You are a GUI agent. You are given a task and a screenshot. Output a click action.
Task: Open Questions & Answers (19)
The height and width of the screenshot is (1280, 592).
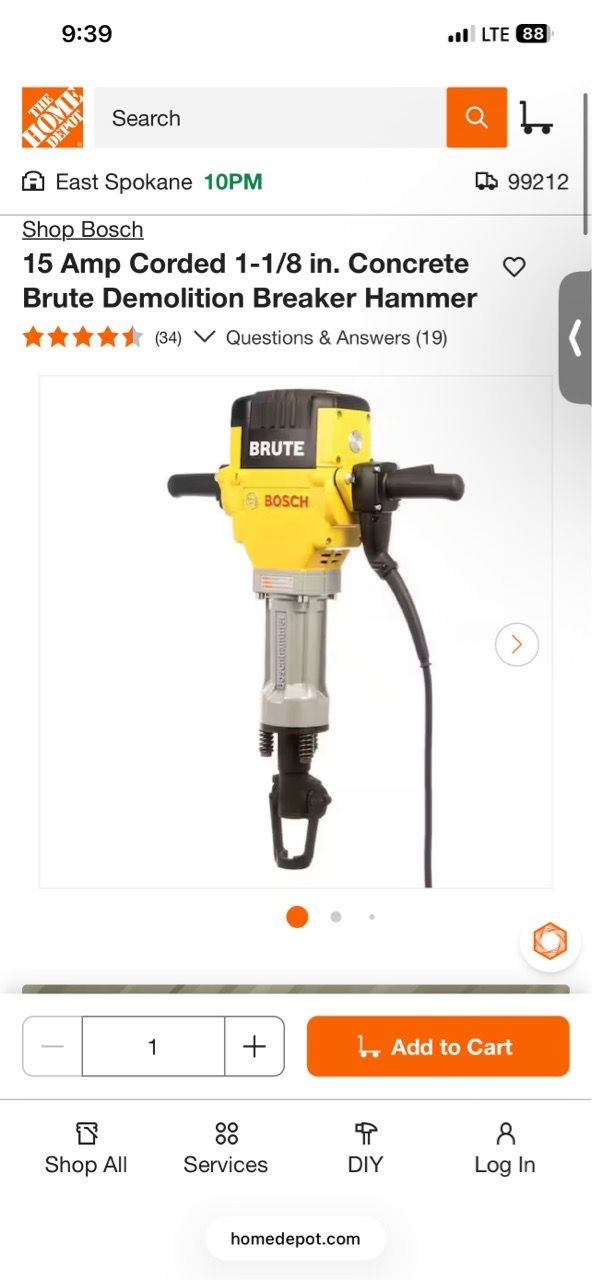click(336, 338)
